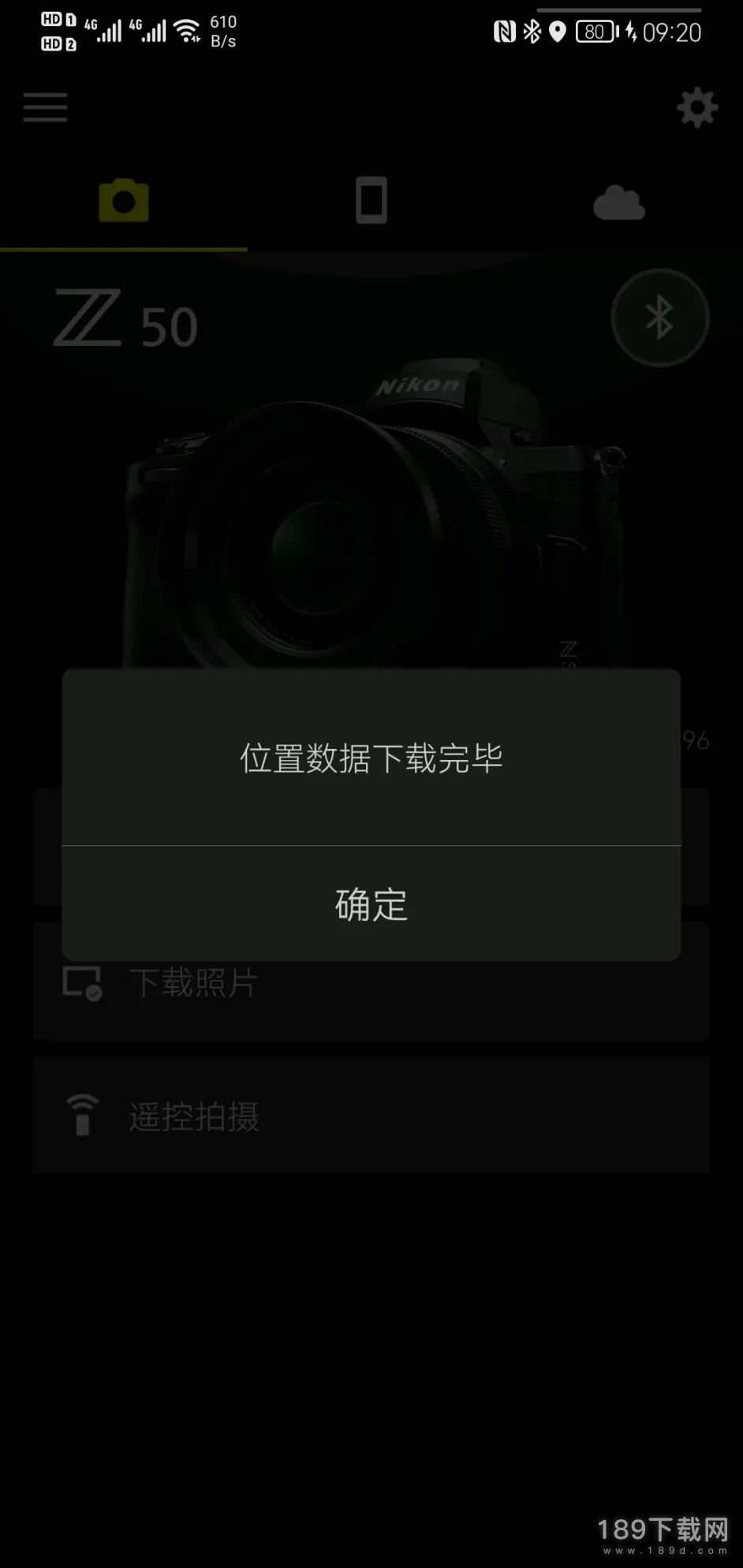Switch to the smart device tab

click(x=371, y=200)
